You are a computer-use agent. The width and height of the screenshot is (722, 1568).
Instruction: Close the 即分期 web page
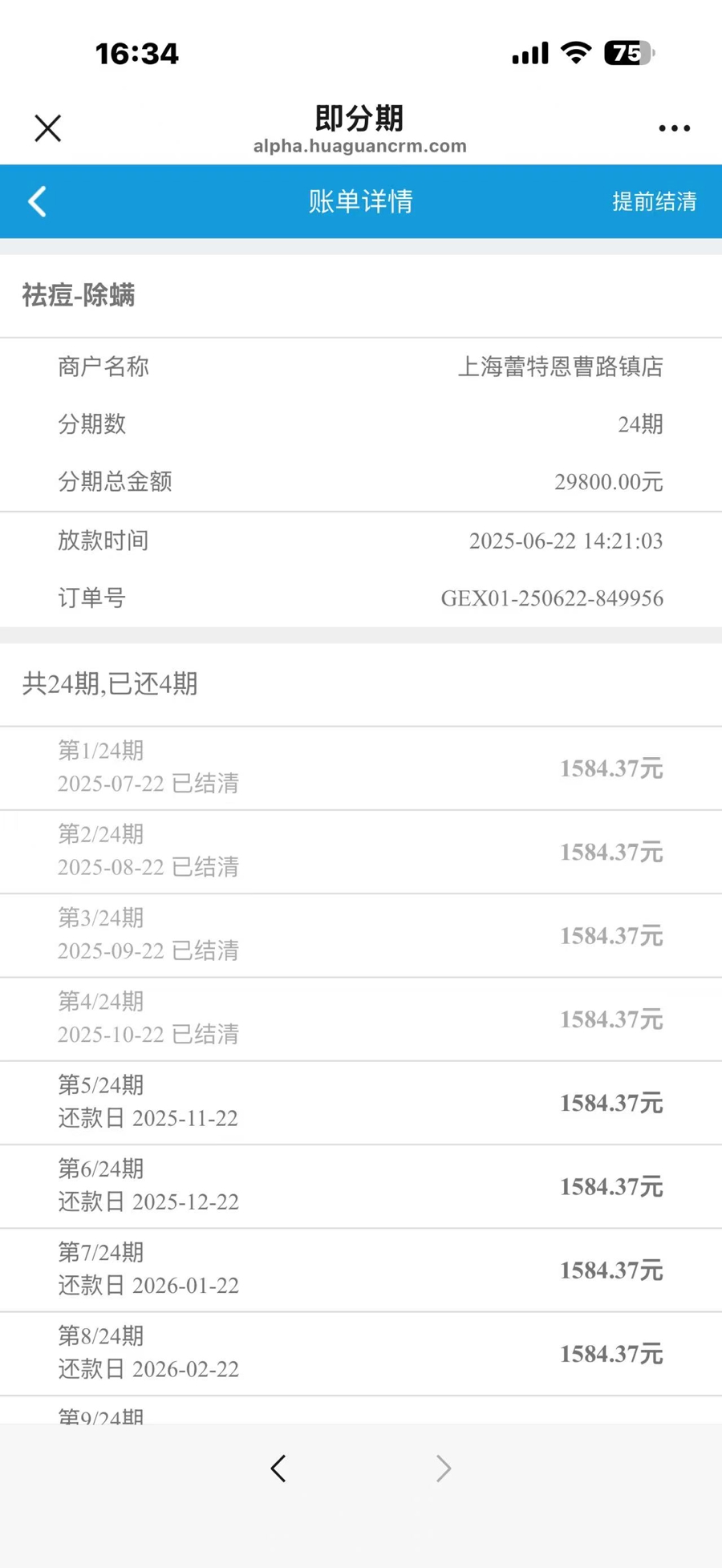[47, 128]
